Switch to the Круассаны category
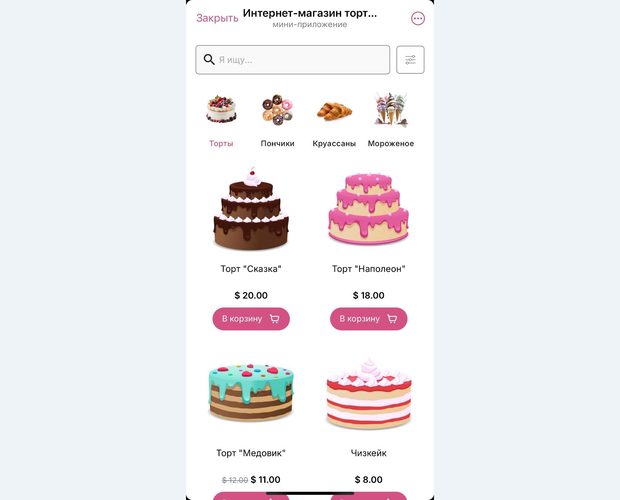The height and width of the screenshot is (500, 620). (x=334, y=120)
